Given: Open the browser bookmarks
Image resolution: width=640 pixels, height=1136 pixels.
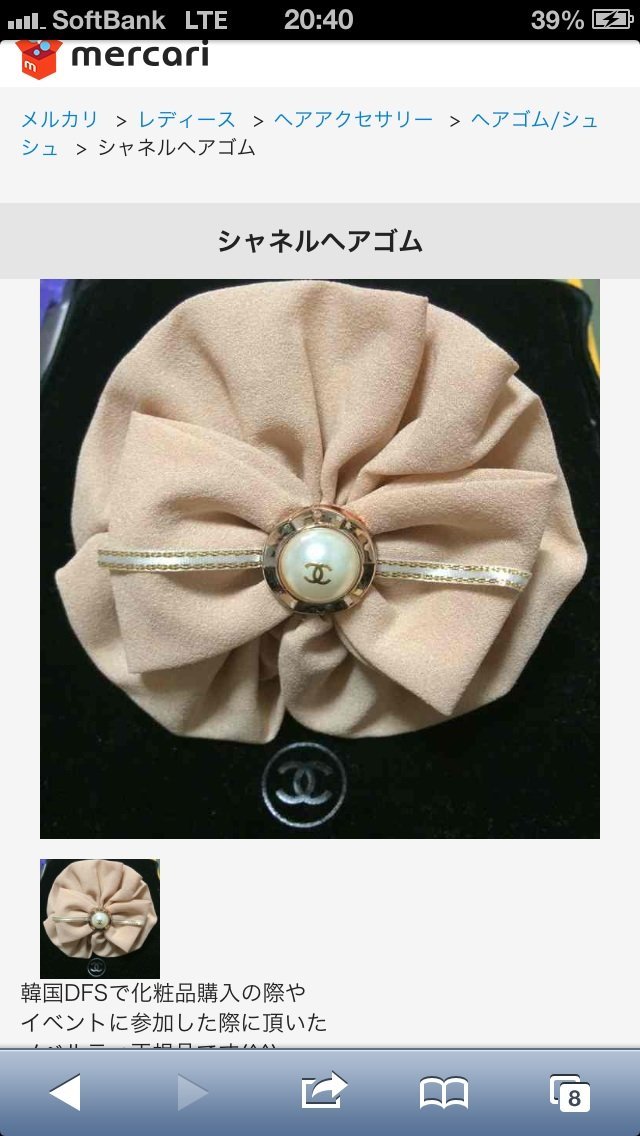Looking at the screenshot, I should [x=444, y=1092].
